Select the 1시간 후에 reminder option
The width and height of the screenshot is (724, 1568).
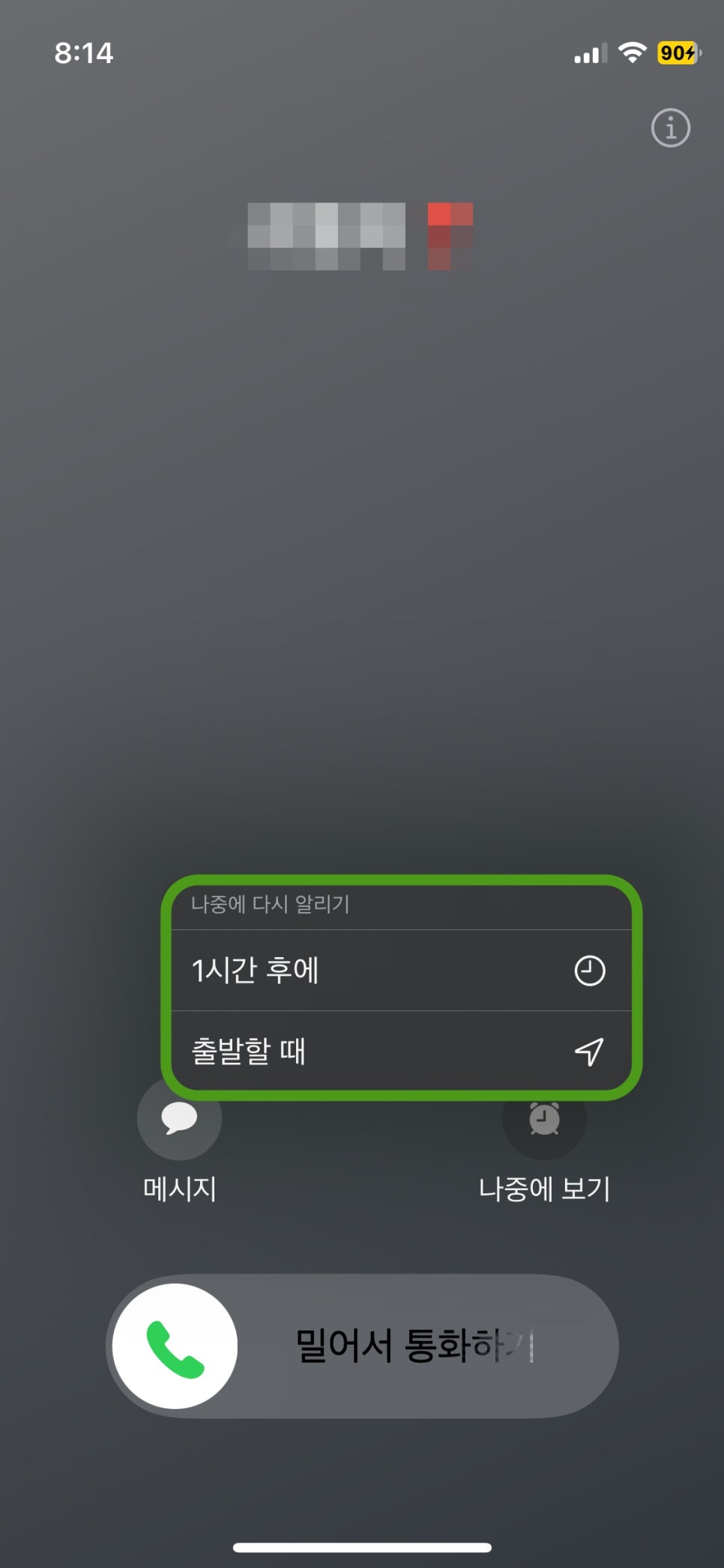[x=402, y=971]
